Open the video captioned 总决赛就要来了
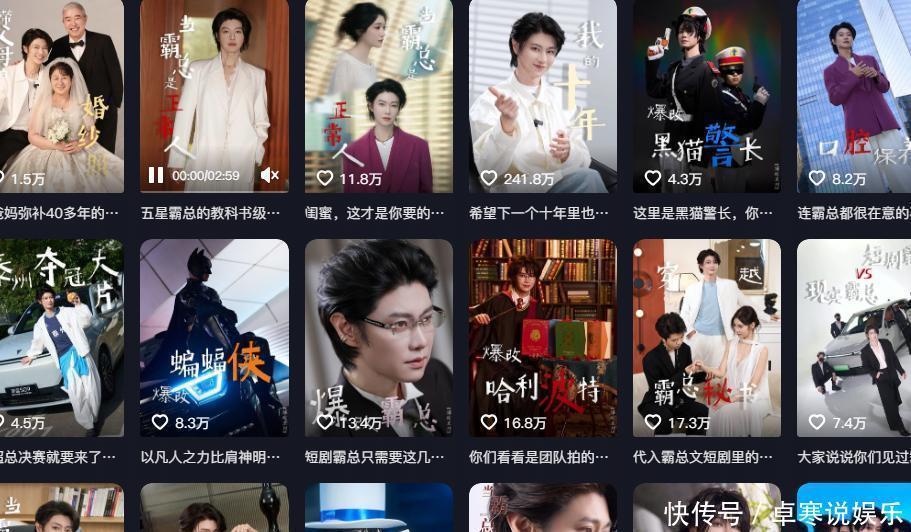 pyautogui.click(x=62, y=337)
